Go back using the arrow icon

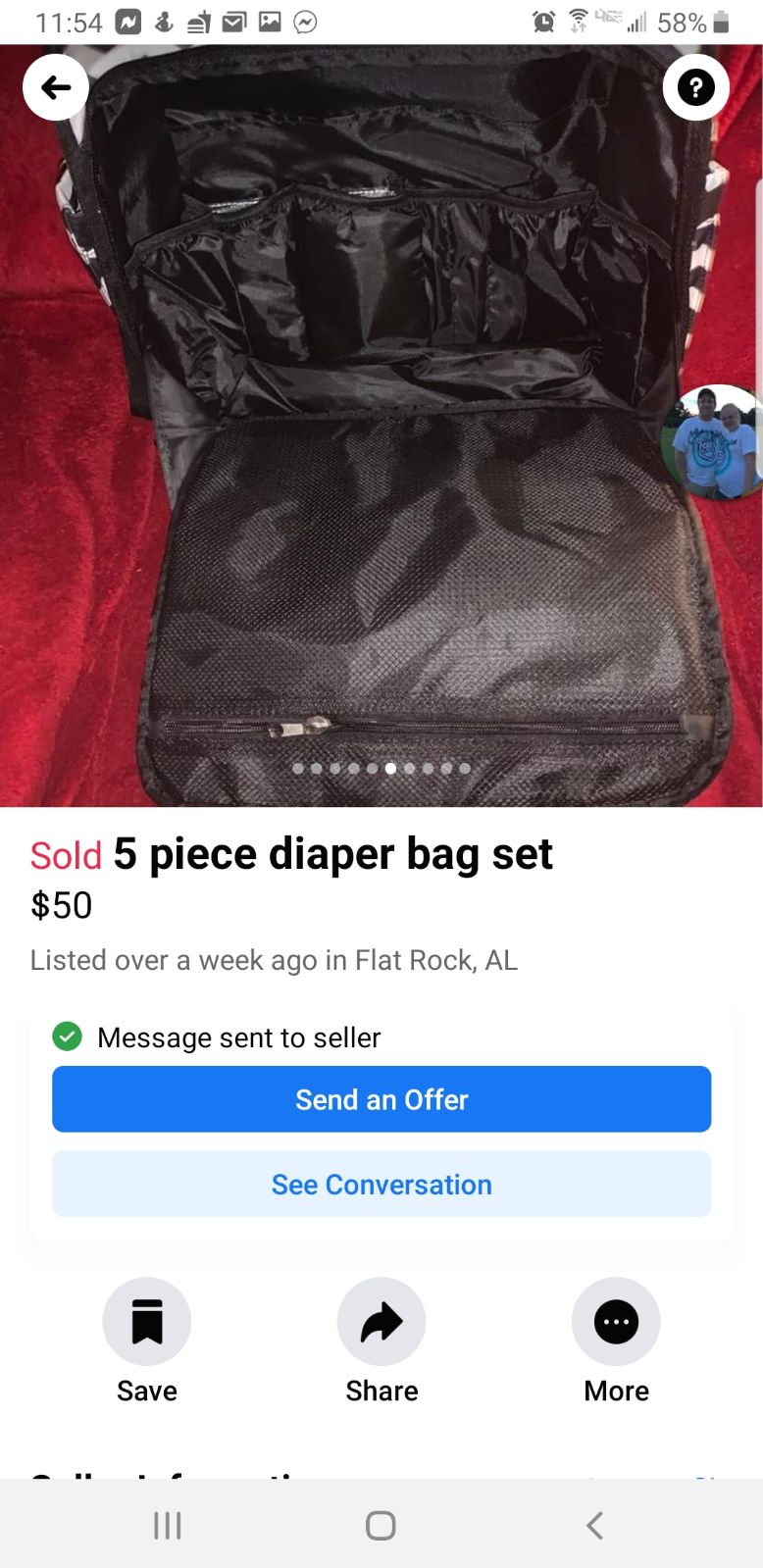coord(56,87)
